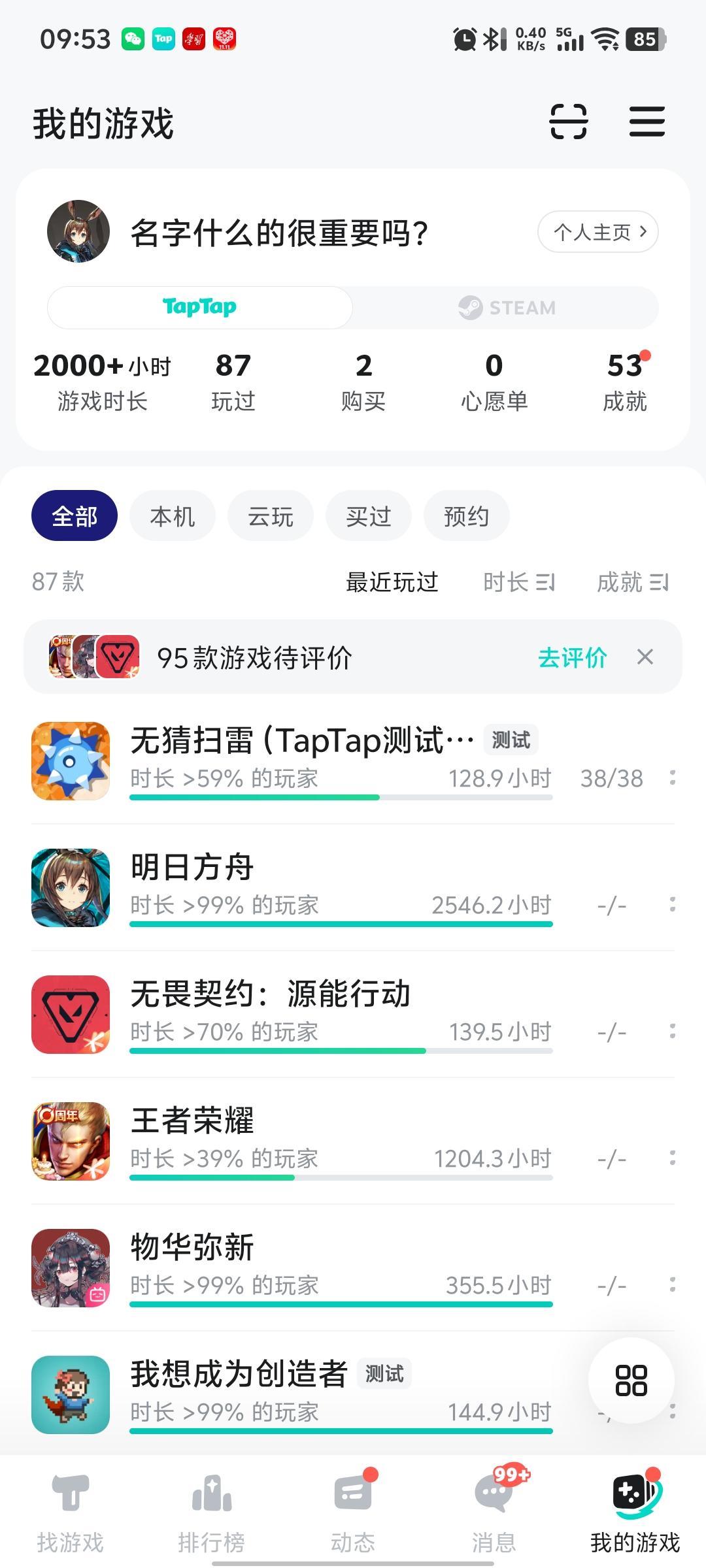The image size is (706, 1568).
Task: Enable the 云玩 filter
Action: 270,515
